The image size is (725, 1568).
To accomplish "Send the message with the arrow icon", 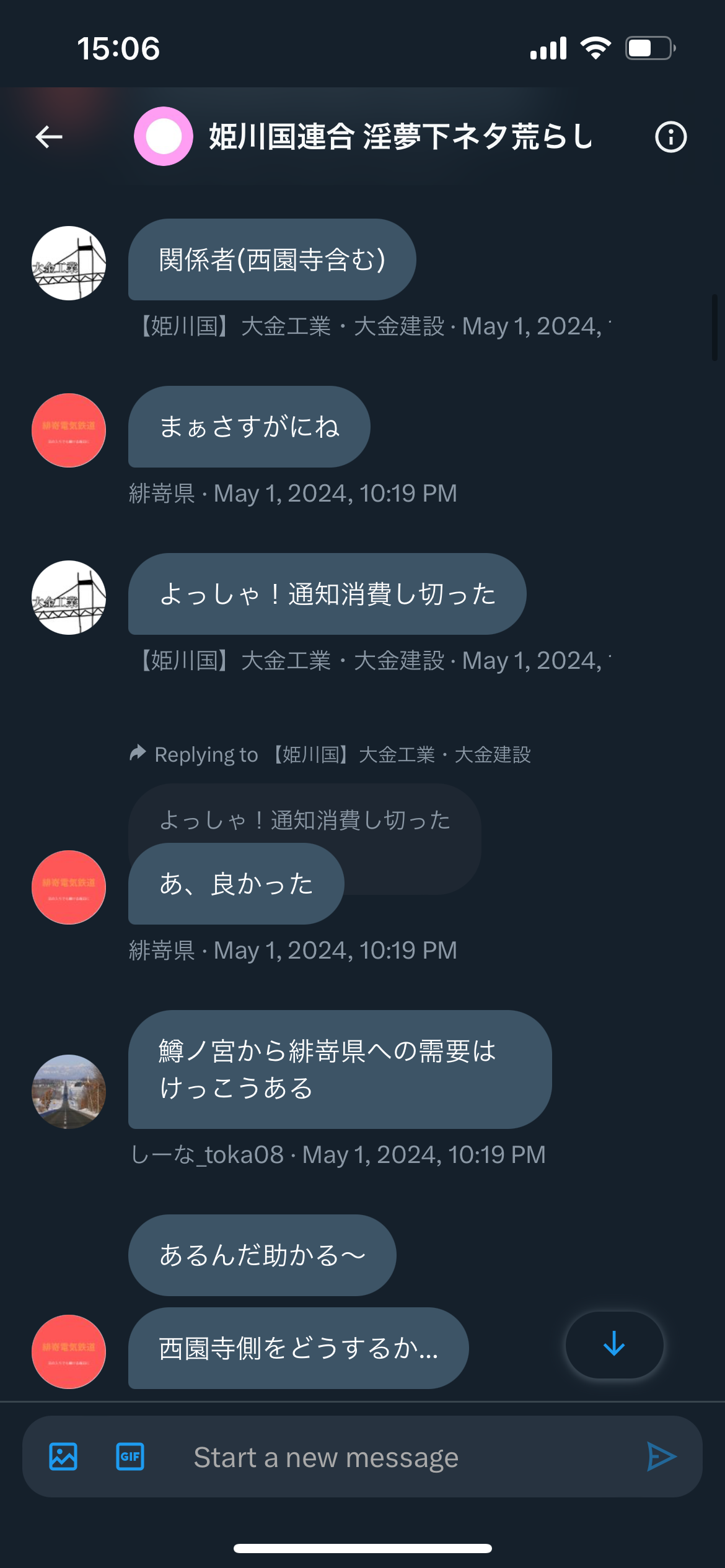I will pyautogui.click(x=661, y=1457).
